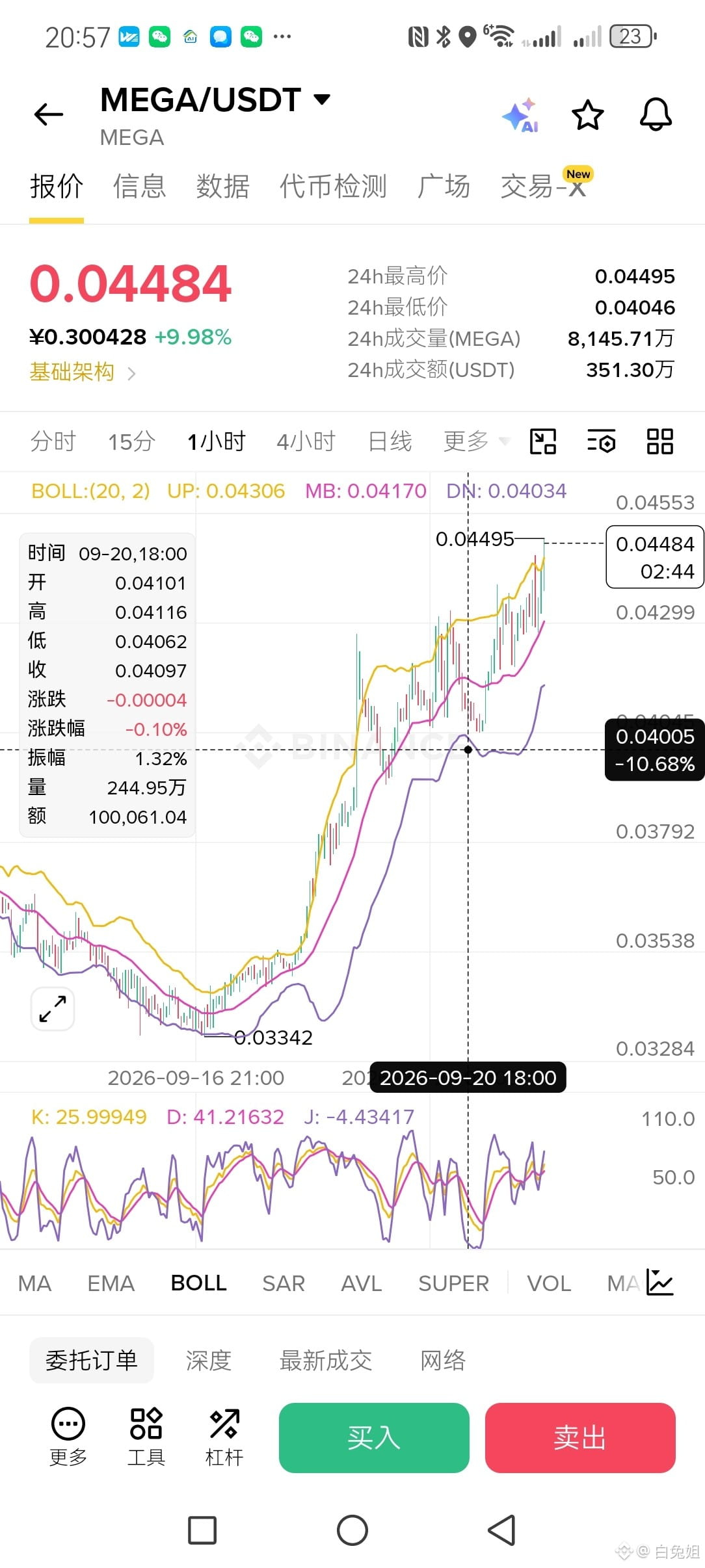This screenshot has height=1568, width=705.
Task: Switch to the 最新成交 tab
Action: pyautogui.click(x=326, y=1360)
